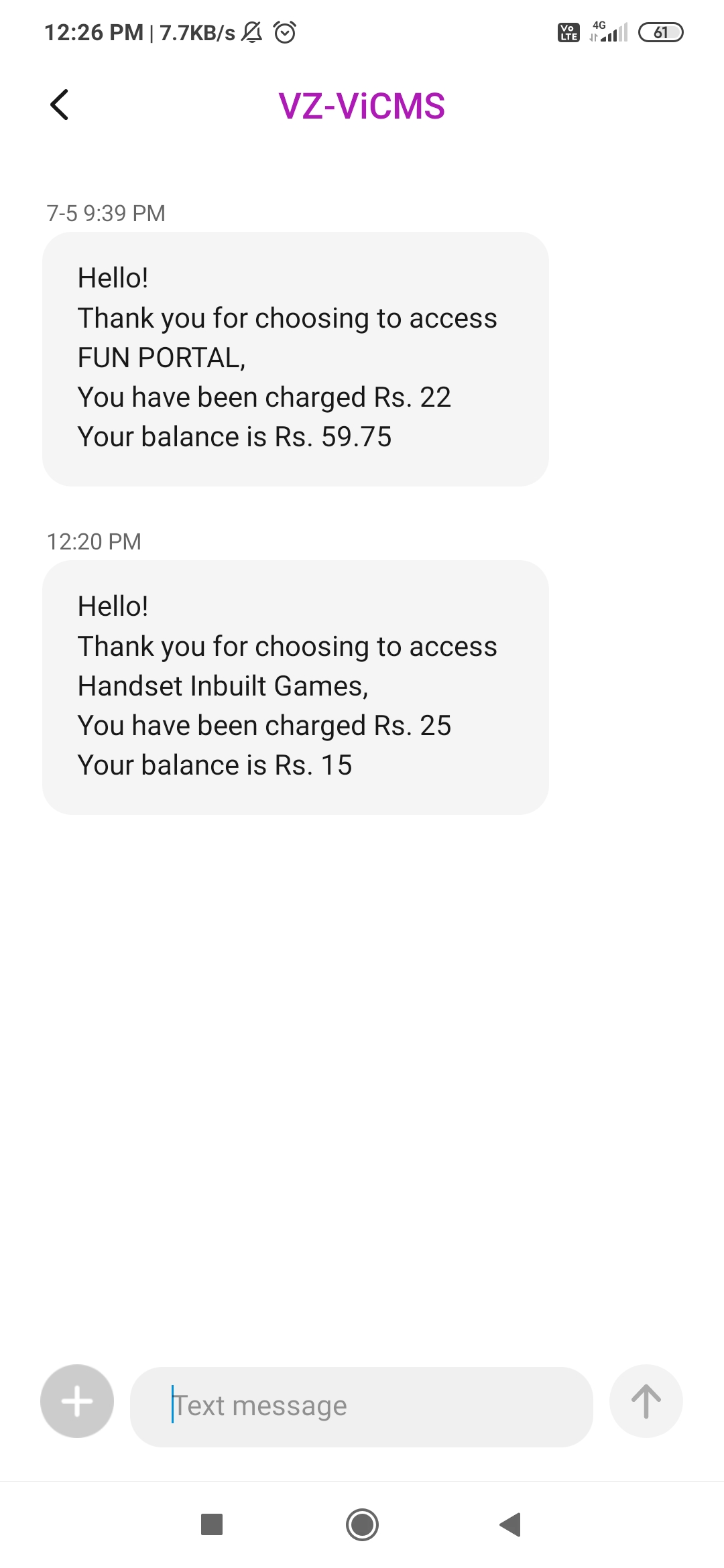Open recent apps from the navigation bar

pos(212,1524)
